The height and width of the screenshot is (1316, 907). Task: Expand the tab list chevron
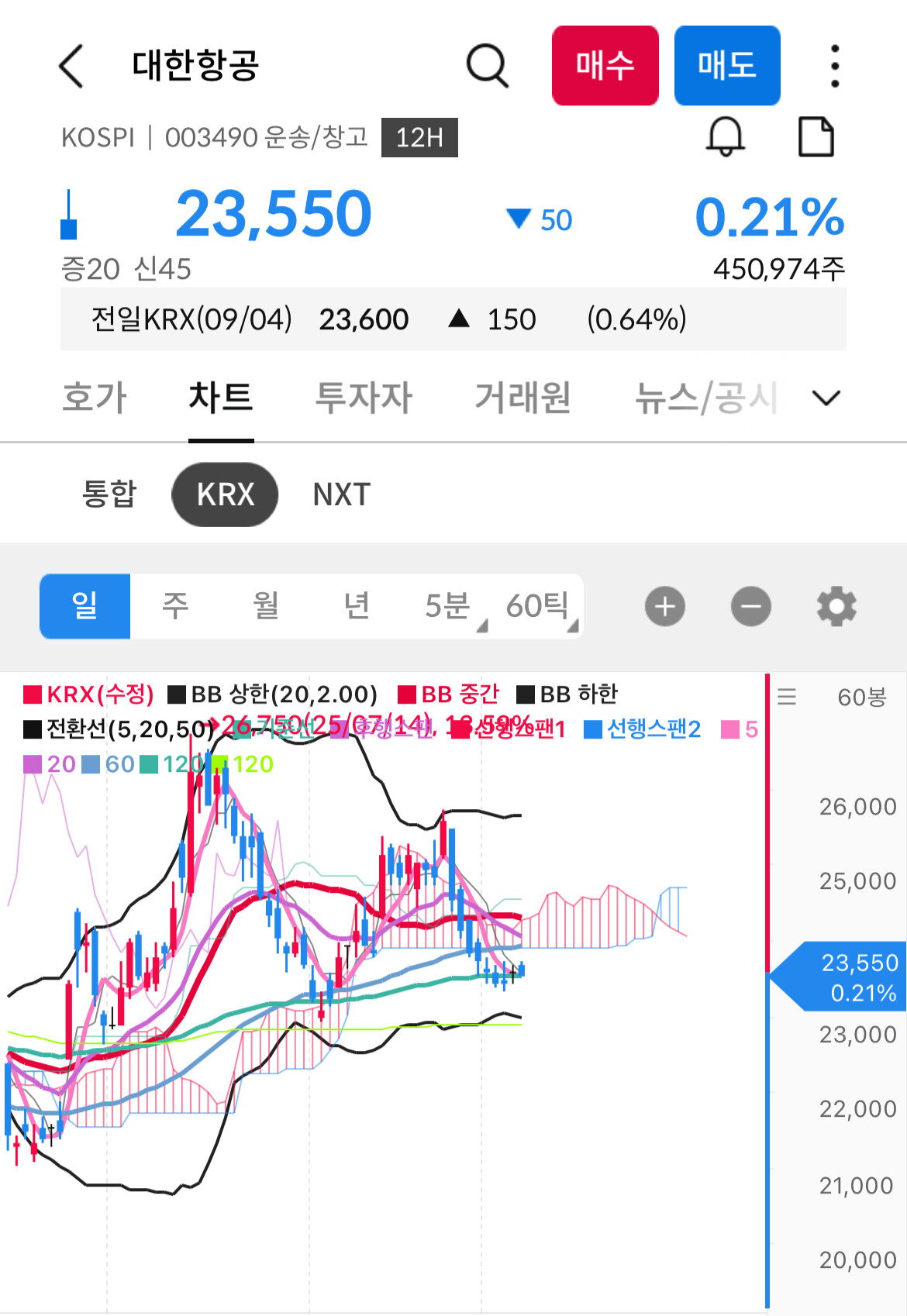click(x=826, y=398)
